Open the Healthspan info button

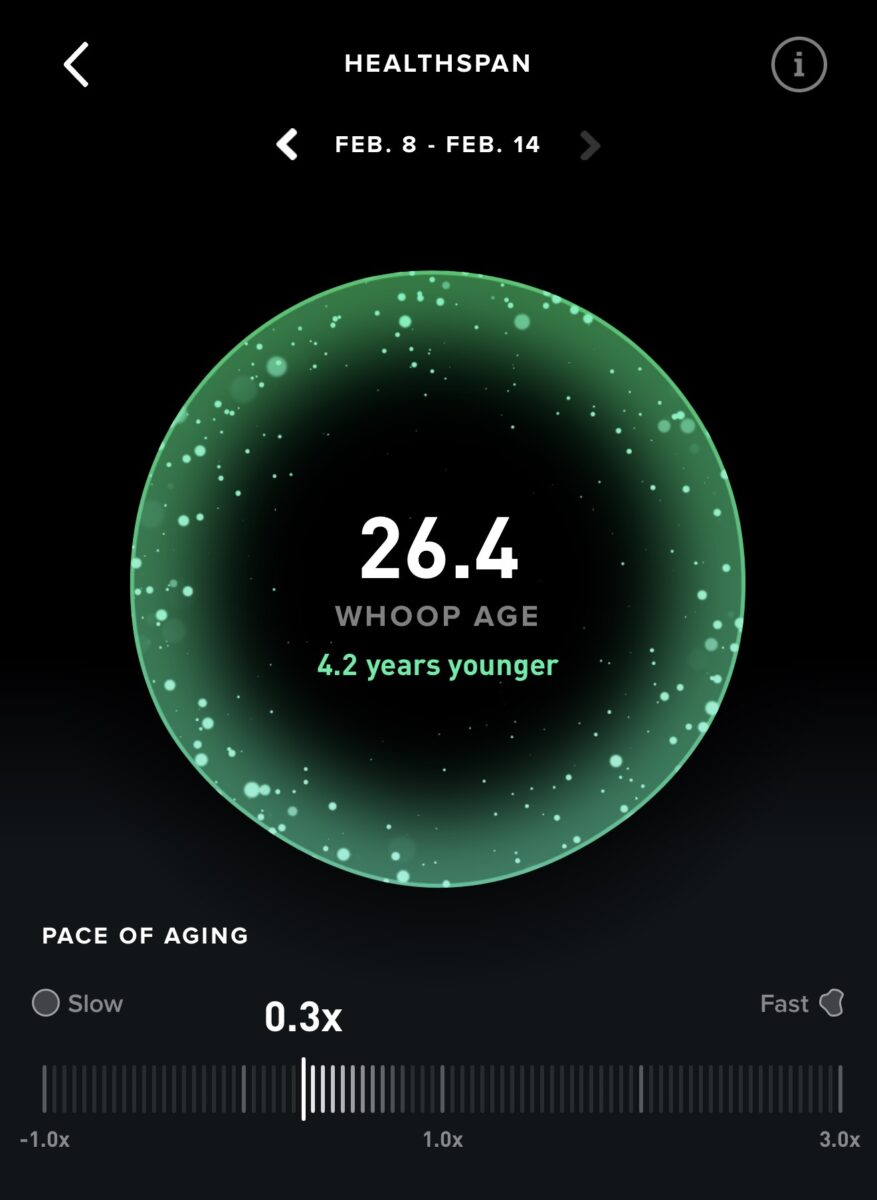tap(798, 65)
